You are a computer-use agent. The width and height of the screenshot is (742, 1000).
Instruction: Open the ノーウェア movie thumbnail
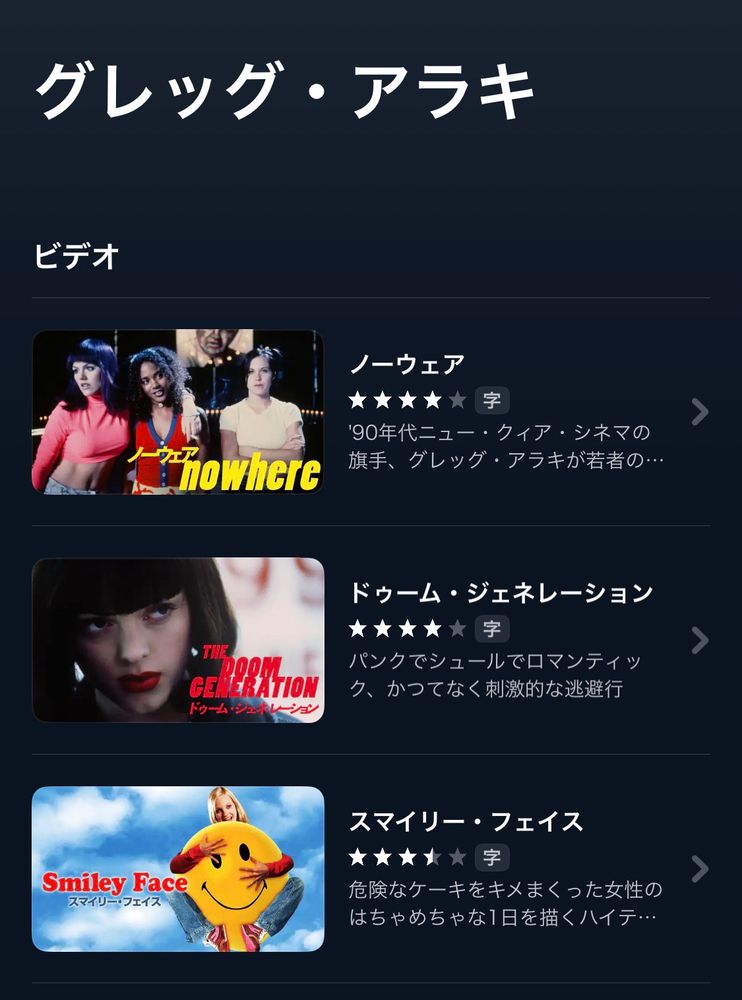[178, 412]
